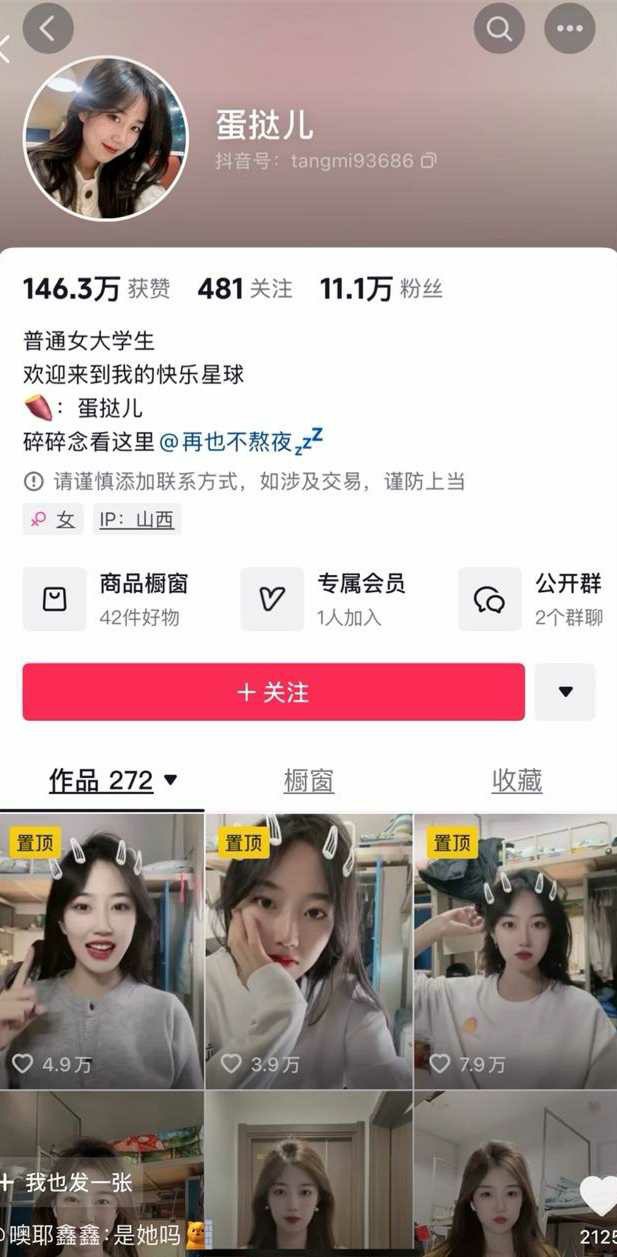Open the three-dot overflow menu
Screen dimensions: 617x1257
point(569,29)
